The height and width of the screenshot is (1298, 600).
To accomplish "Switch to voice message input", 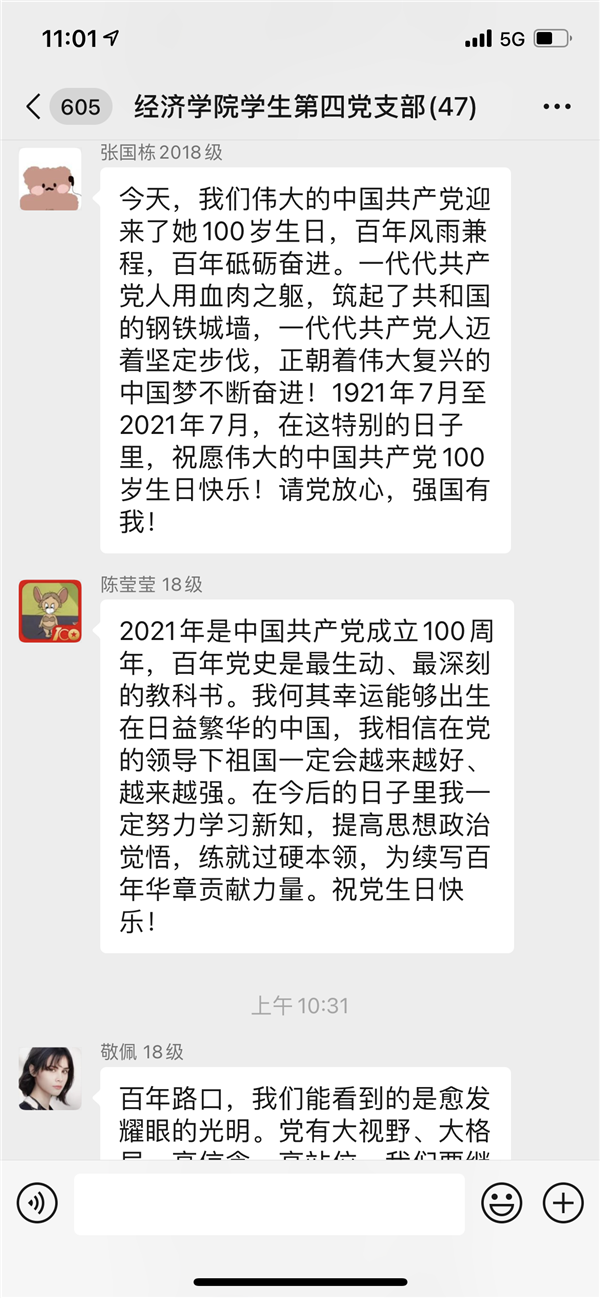I will [x=37, y=1203].
